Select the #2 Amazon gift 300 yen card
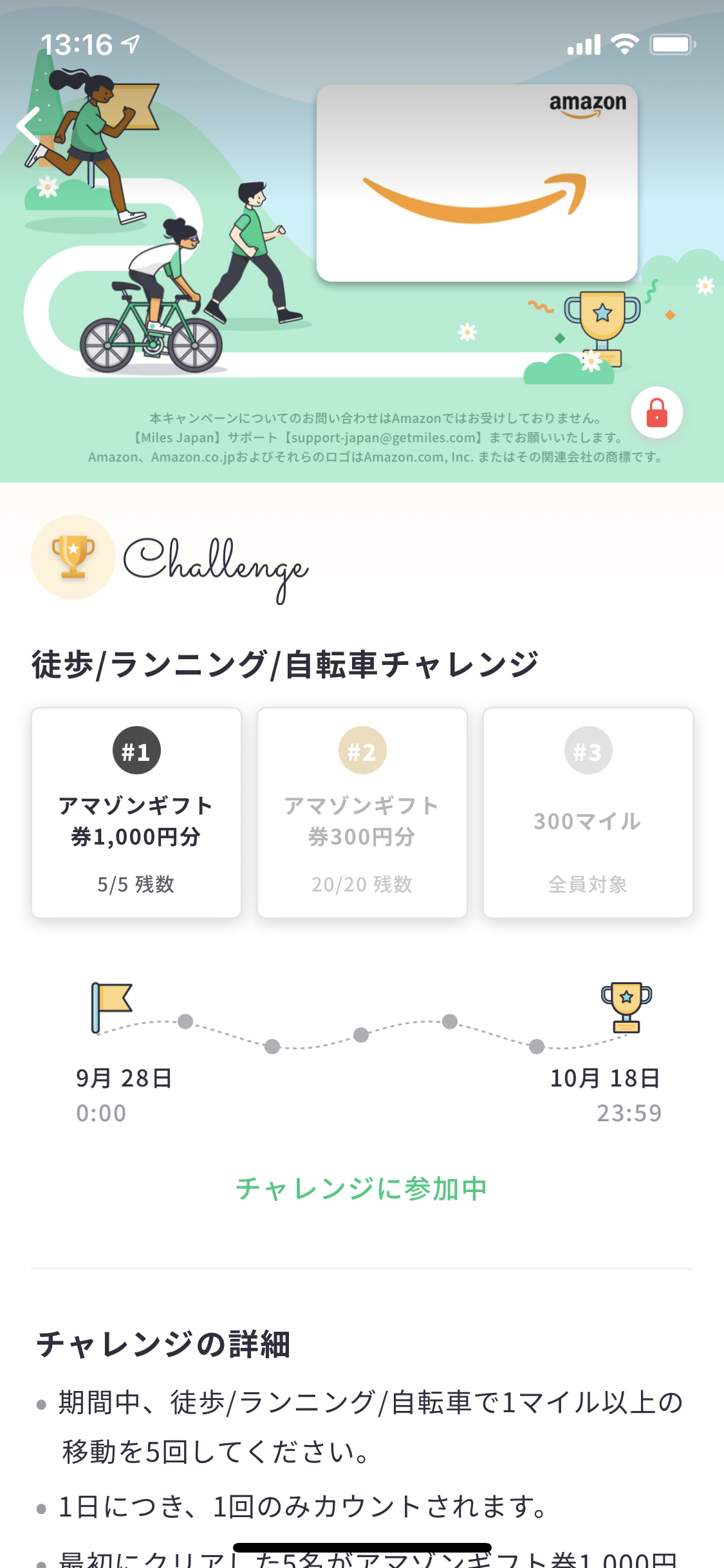724x1568 pixels. pyautogui.click(x=362, y=812)
